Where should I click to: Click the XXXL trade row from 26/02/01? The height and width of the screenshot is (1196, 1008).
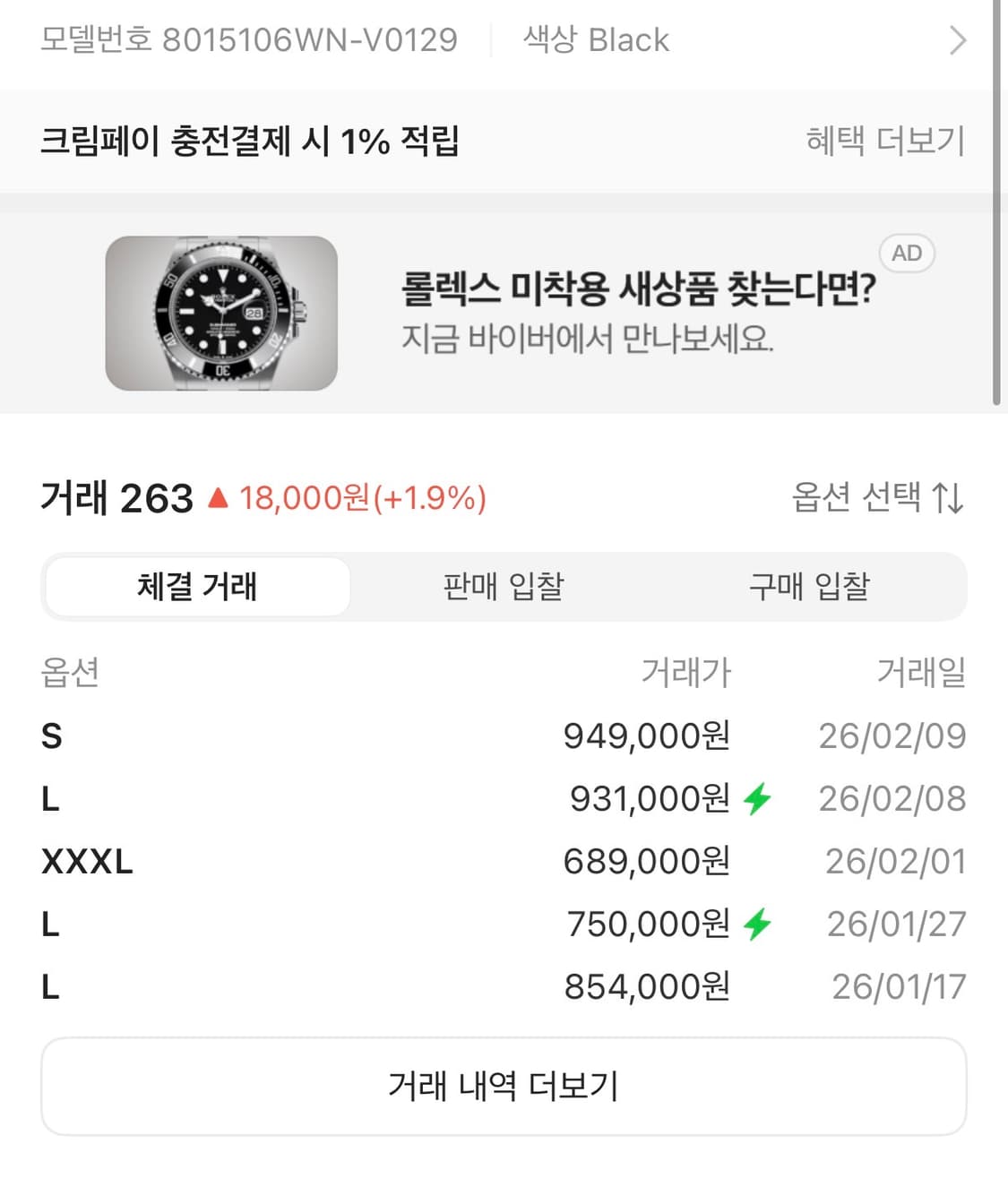[x=504, y=861]
